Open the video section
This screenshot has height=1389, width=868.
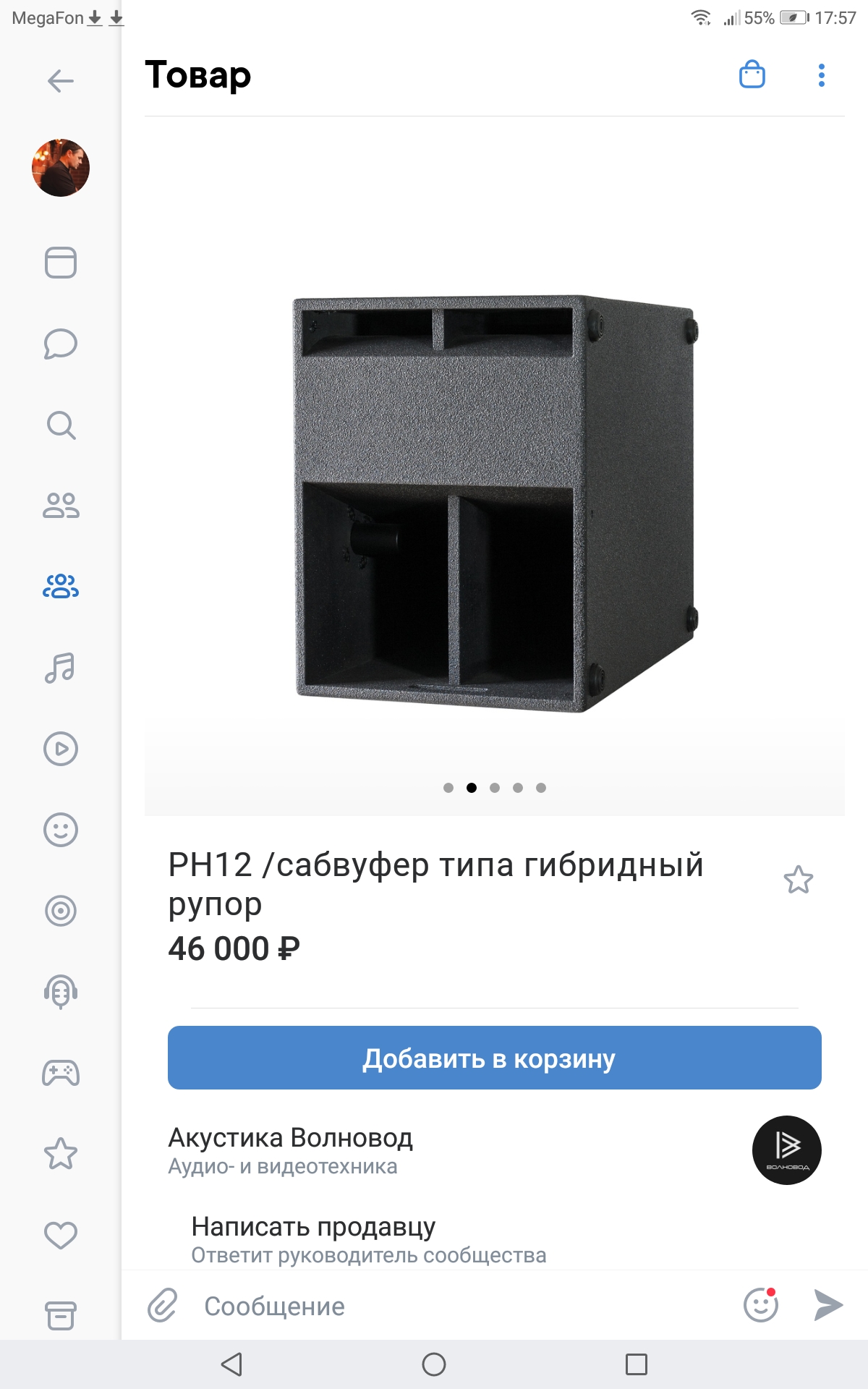61,749
